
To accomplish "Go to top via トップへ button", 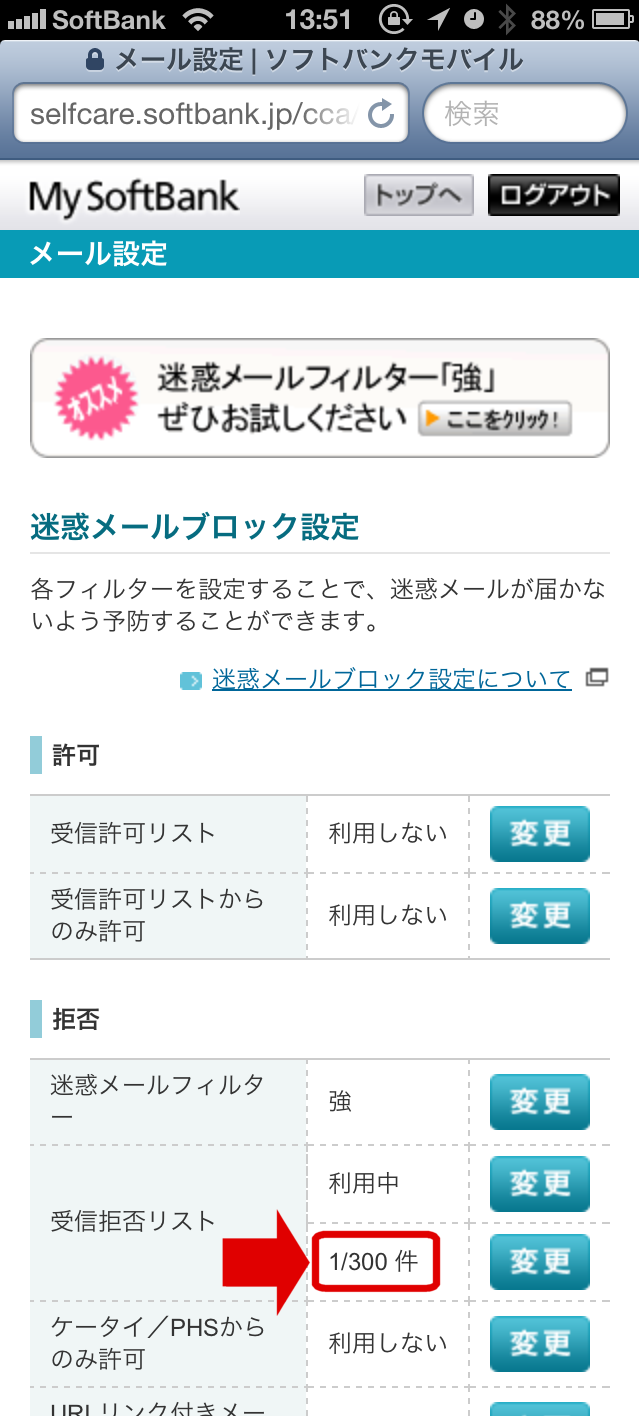I will [418, 195].
